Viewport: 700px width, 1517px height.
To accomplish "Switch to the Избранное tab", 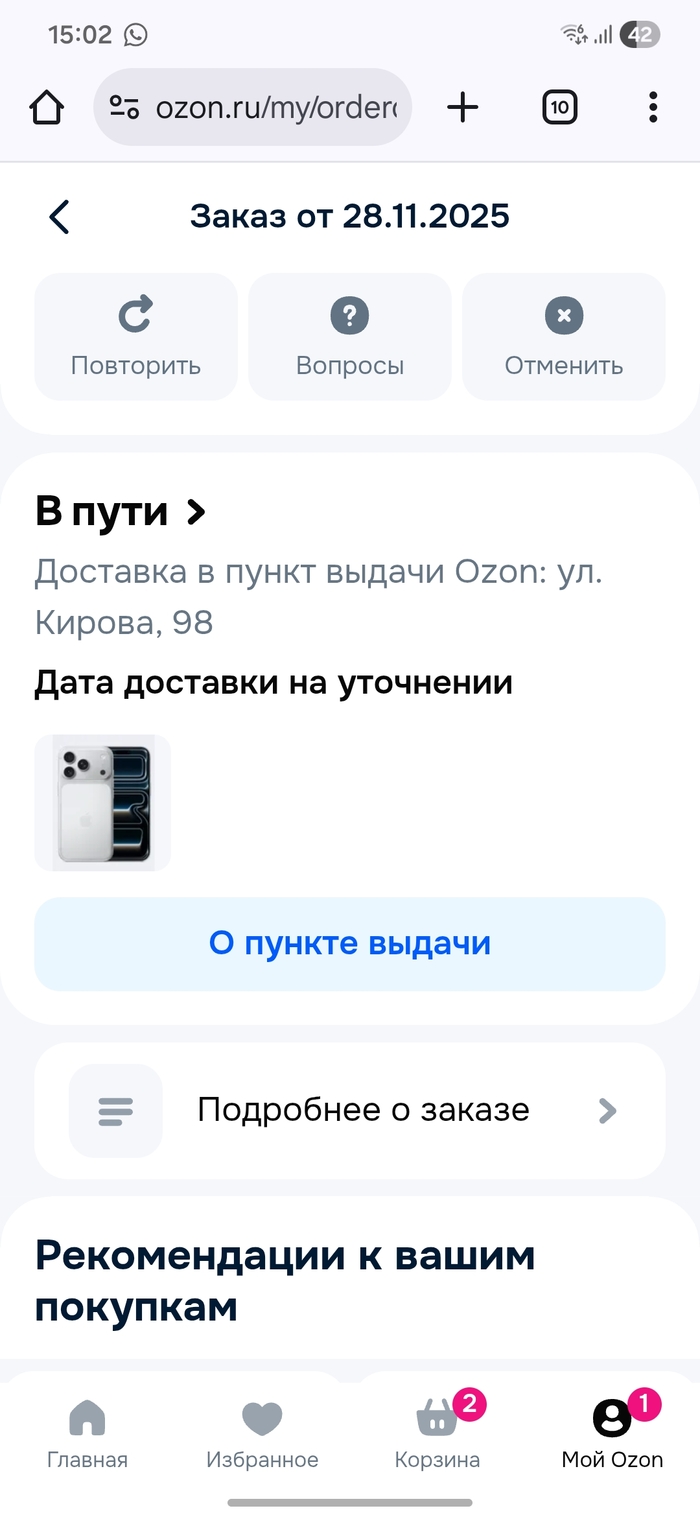I will point(262,1434).
